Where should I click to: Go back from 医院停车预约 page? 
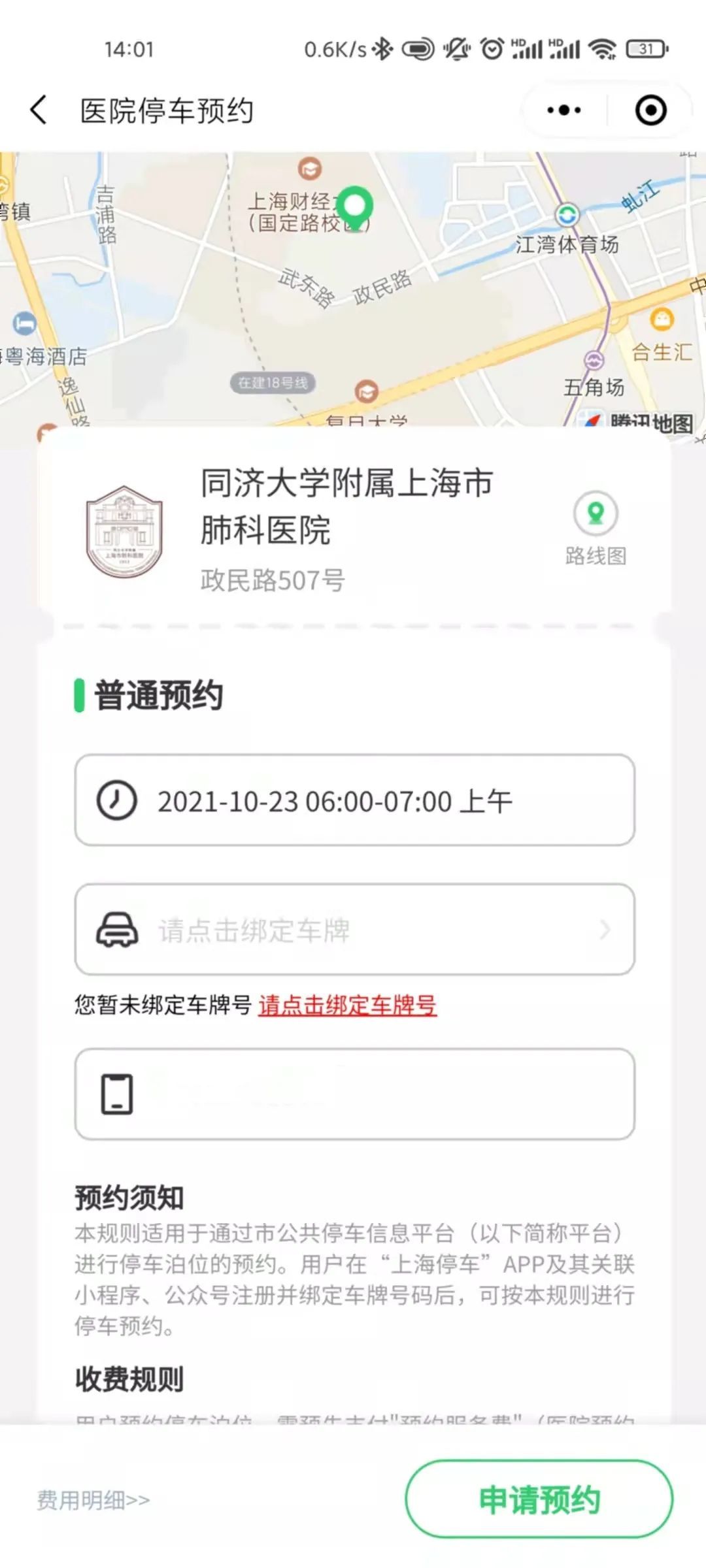click(x=39, y=110)
